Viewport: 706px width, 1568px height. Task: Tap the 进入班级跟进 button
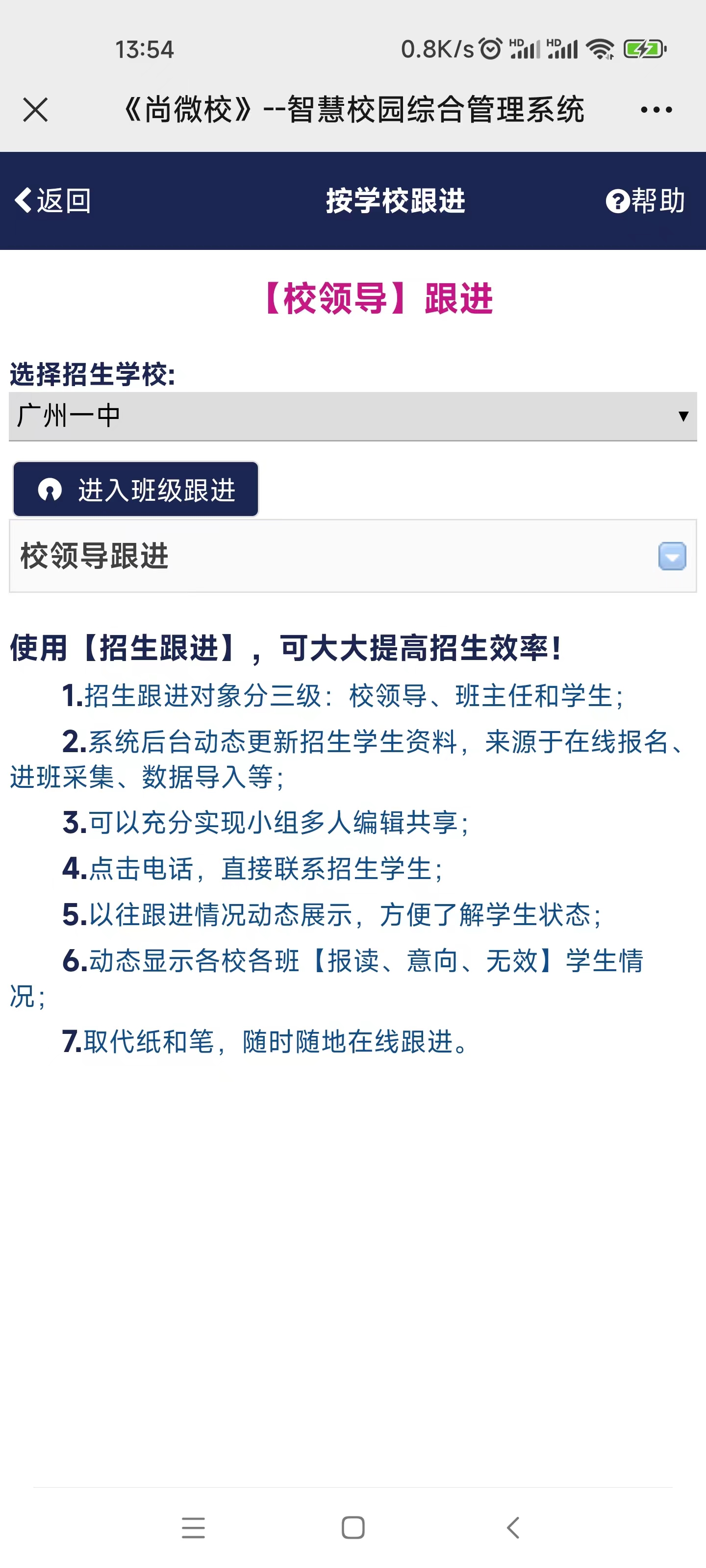136,490
